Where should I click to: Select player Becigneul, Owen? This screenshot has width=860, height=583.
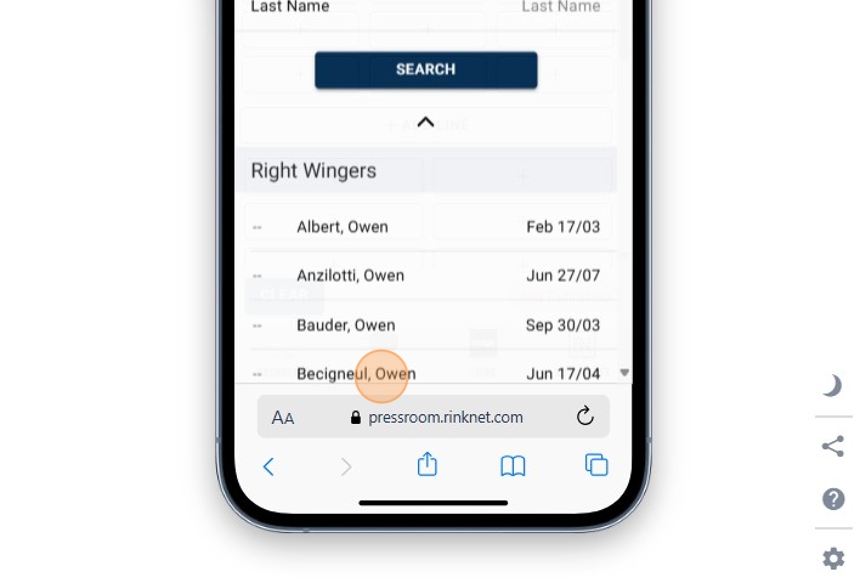[355, 374]
